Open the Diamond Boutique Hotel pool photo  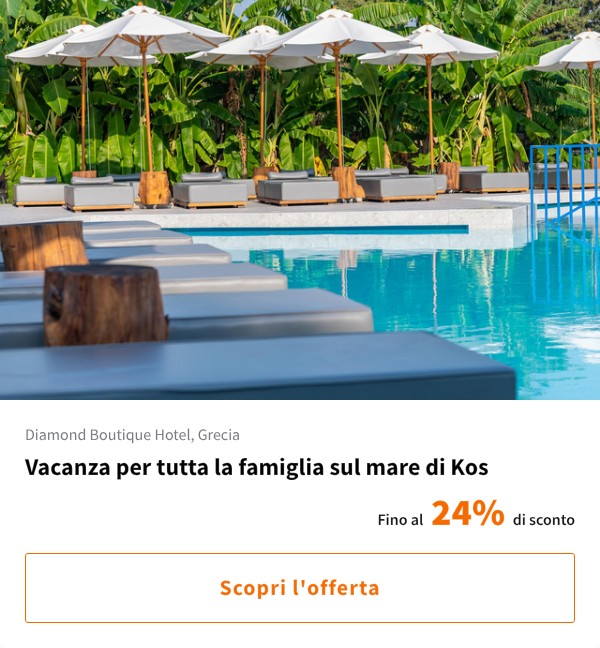[300, 200]
